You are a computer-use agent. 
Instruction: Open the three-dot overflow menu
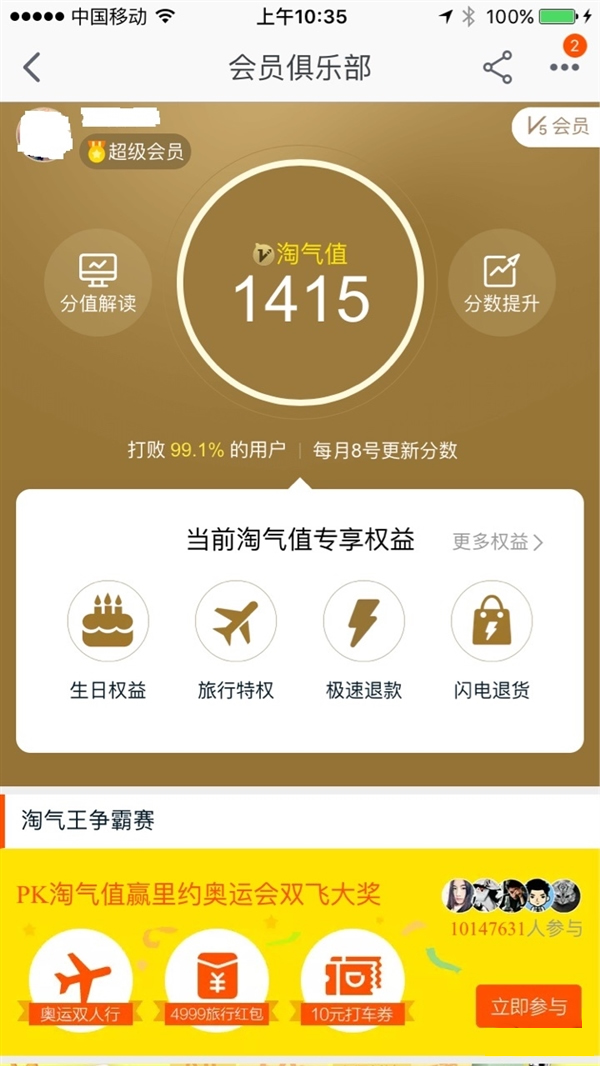tap(564, 67)
